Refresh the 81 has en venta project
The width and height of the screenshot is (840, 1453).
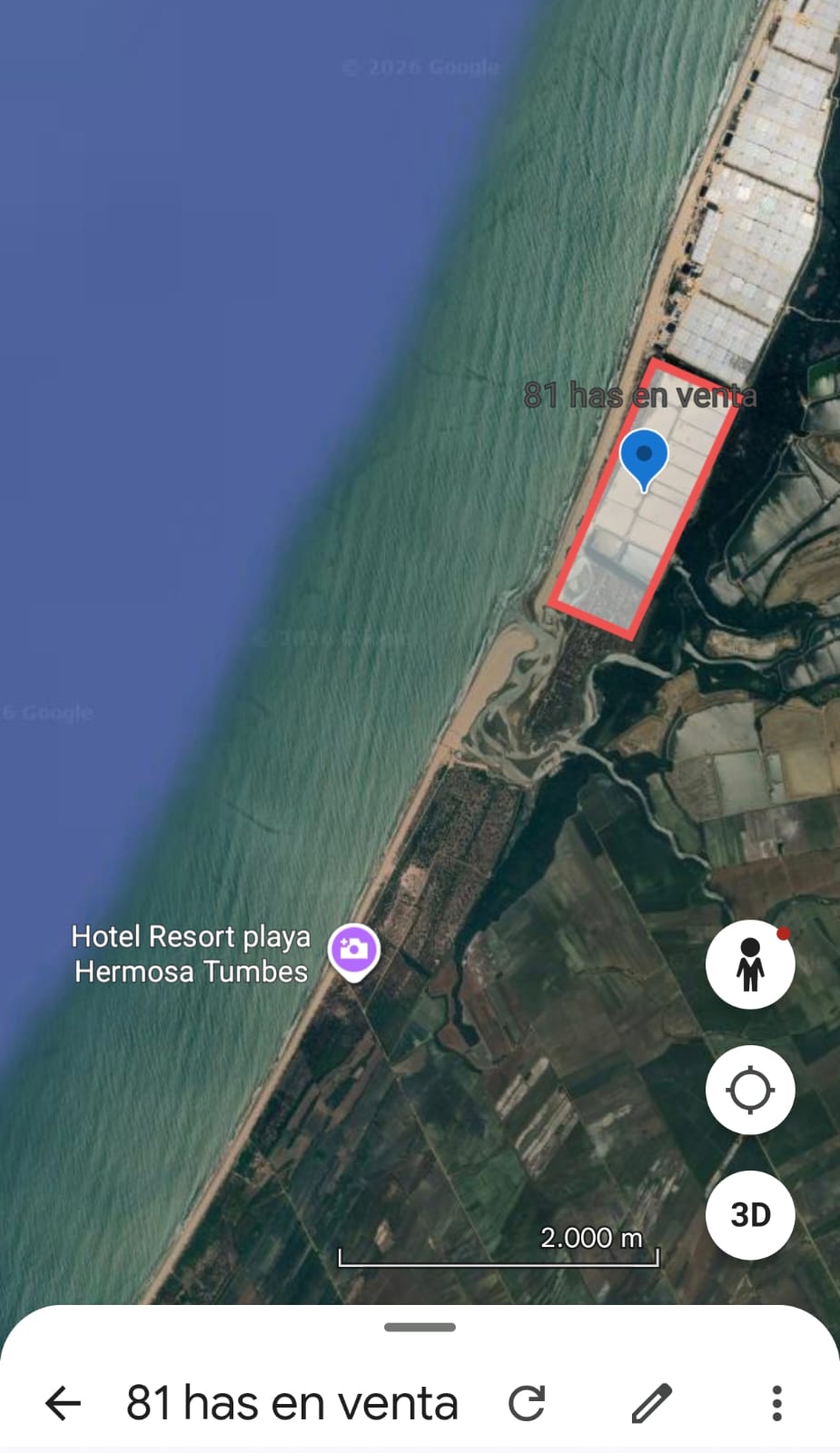(527, 1403)
